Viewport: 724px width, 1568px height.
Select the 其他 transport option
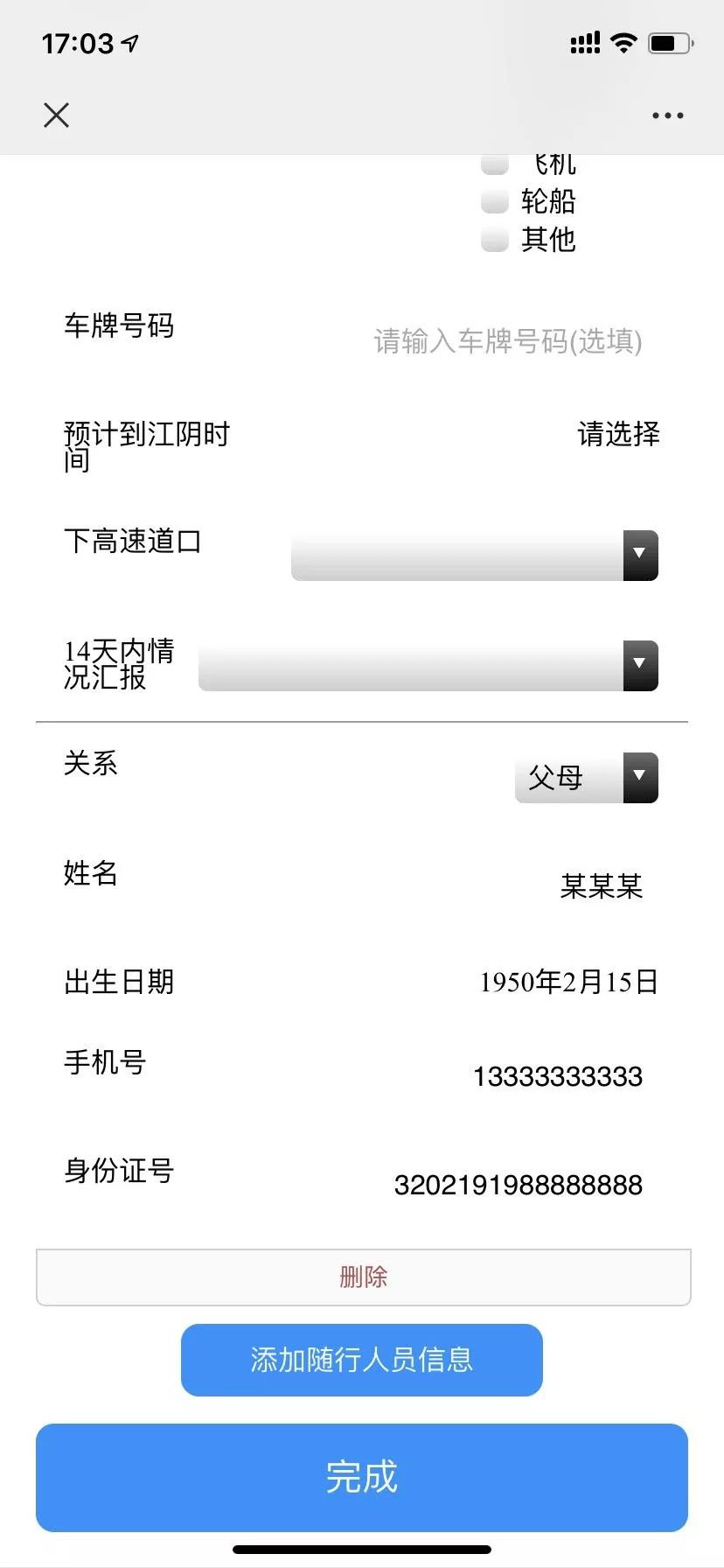point(495,239)
